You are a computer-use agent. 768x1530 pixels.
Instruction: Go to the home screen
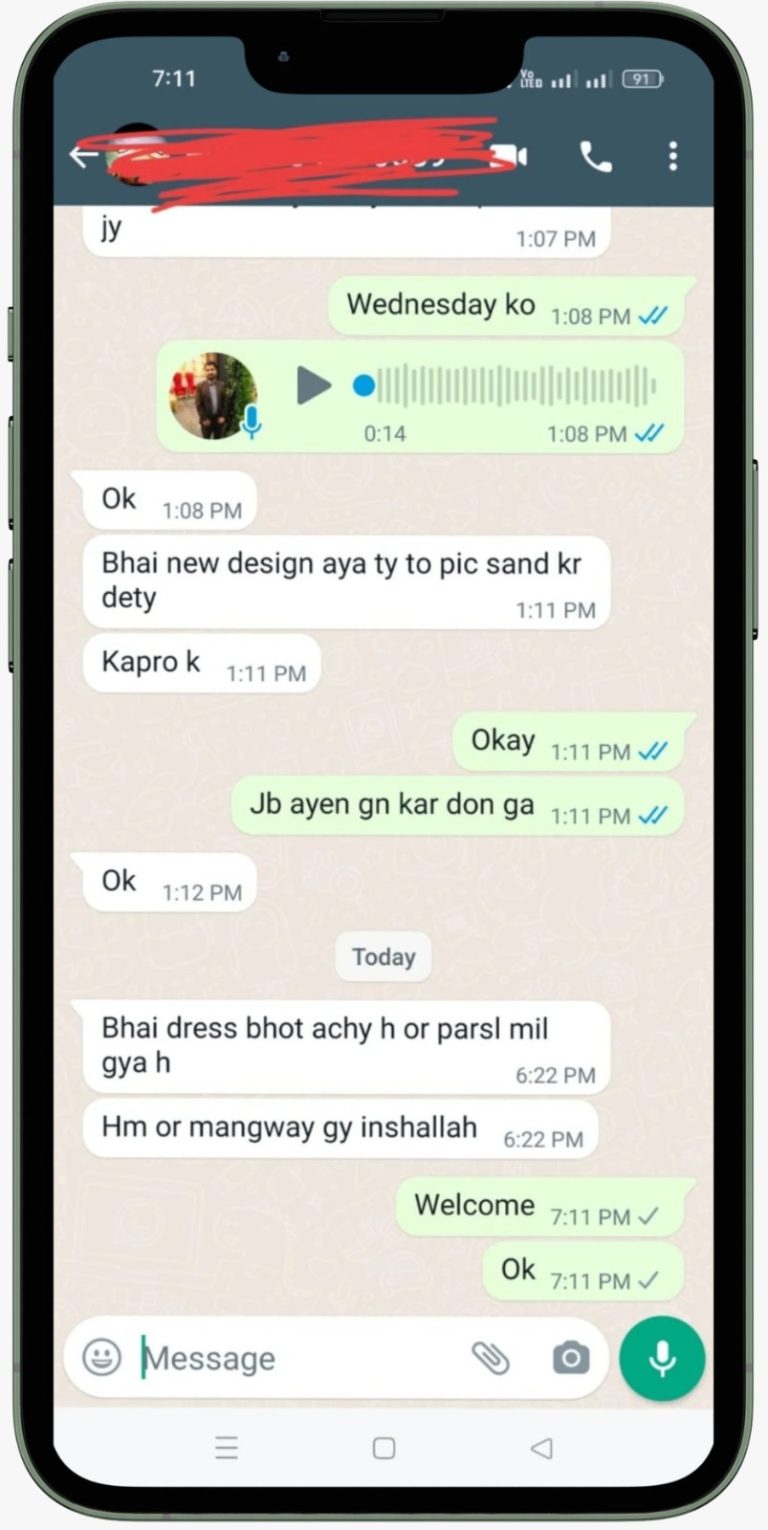pyautogui.click(x=384, y=1447)
